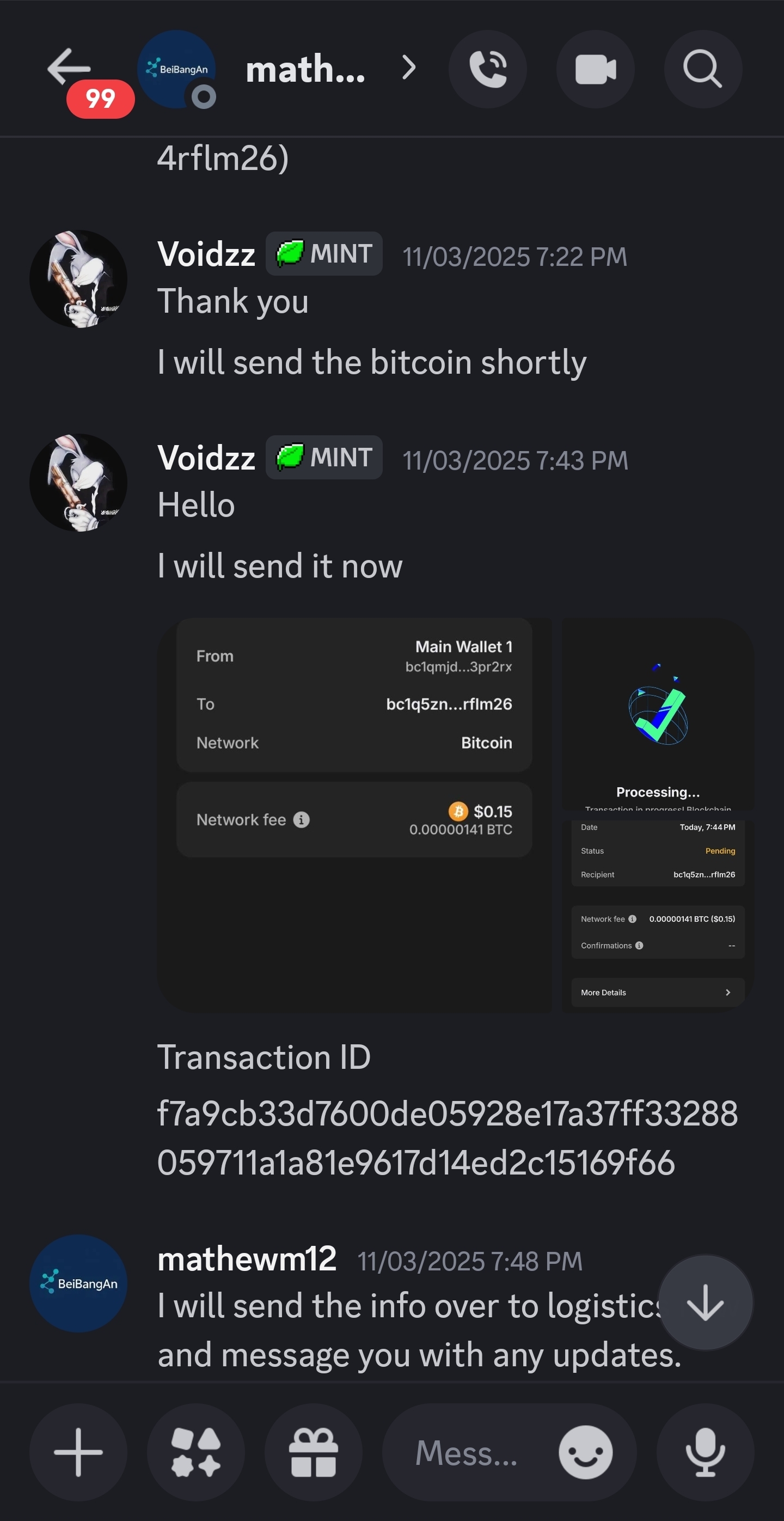Jump to latest messages with the down arrow
The image size is (784, 1521).
[x=706, y=1305]
